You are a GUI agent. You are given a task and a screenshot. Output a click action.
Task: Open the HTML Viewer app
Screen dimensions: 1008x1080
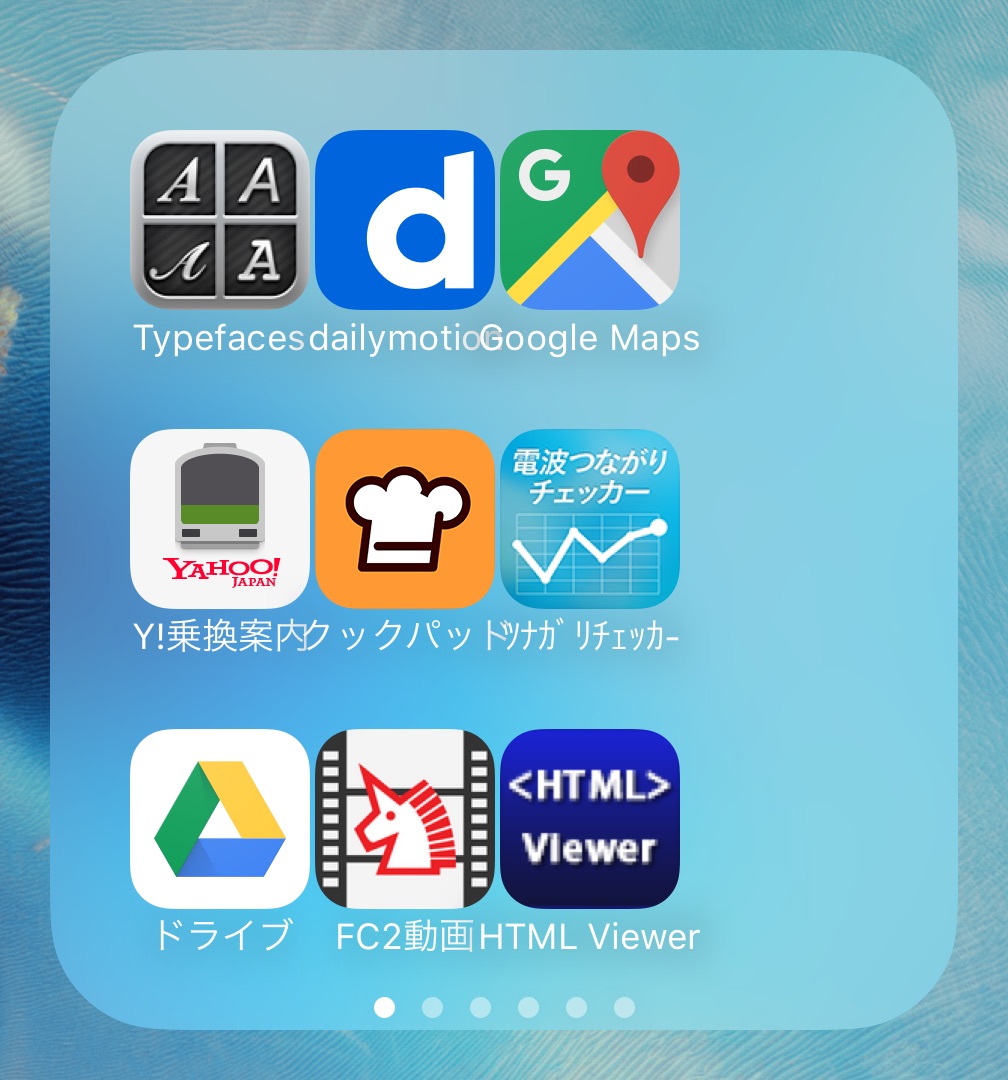point(589,818)
